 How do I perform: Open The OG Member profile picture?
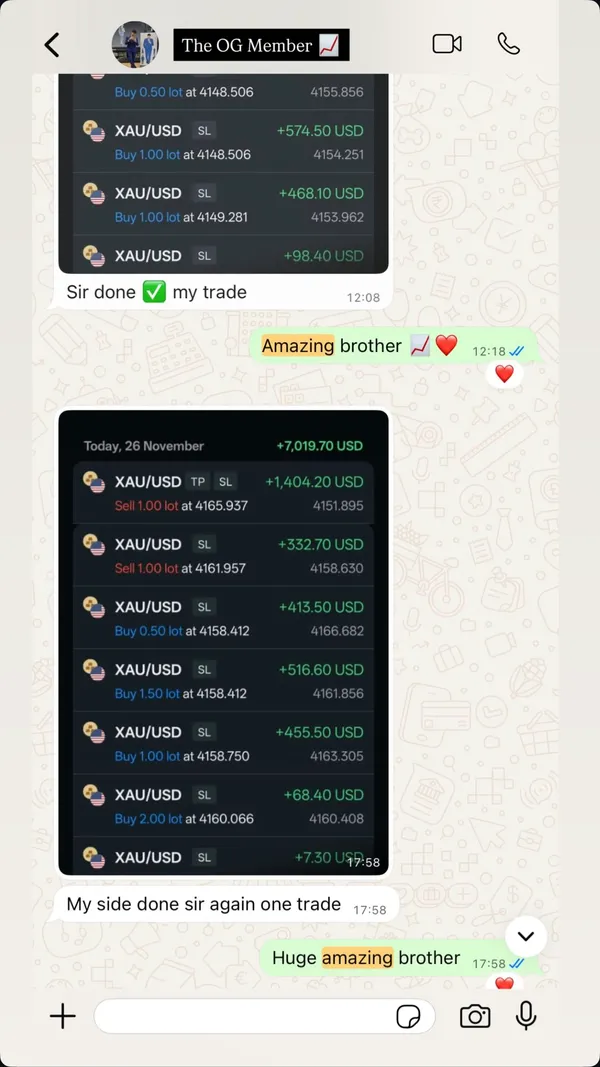pos(135,45)
